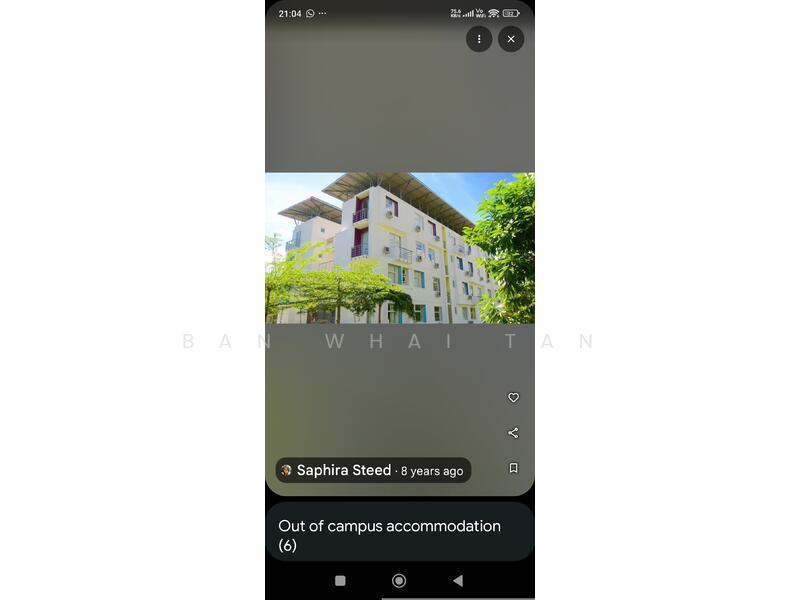Return to the home screen

(399, 580)
